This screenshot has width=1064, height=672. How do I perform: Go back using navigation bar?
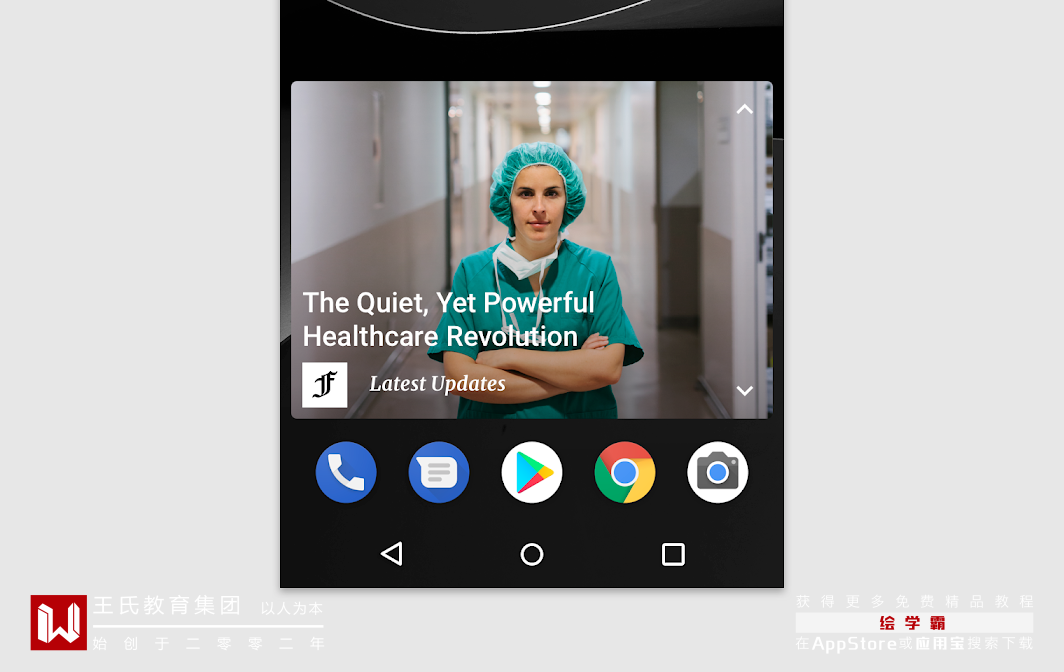(x=391, y=554)
